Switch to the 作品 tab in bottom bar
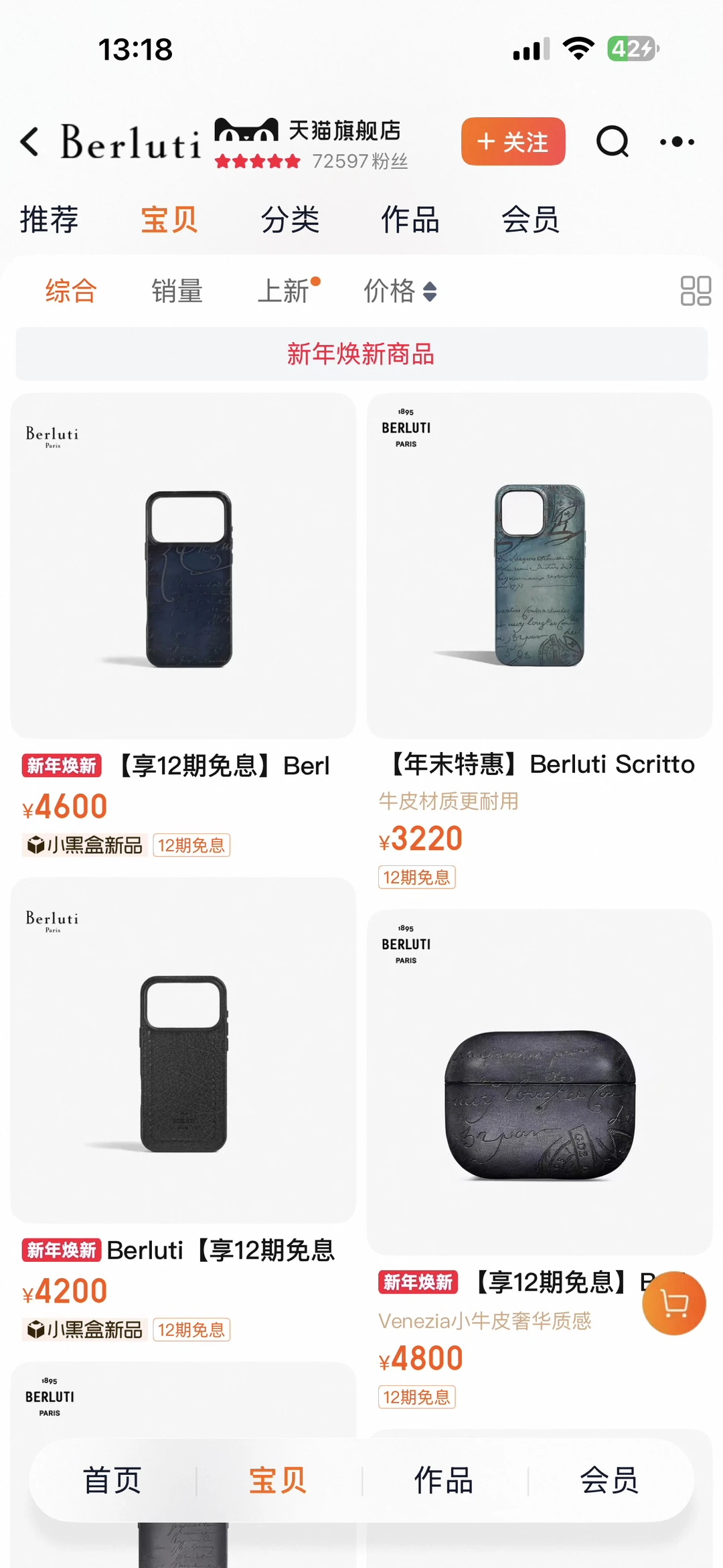 443,1481
